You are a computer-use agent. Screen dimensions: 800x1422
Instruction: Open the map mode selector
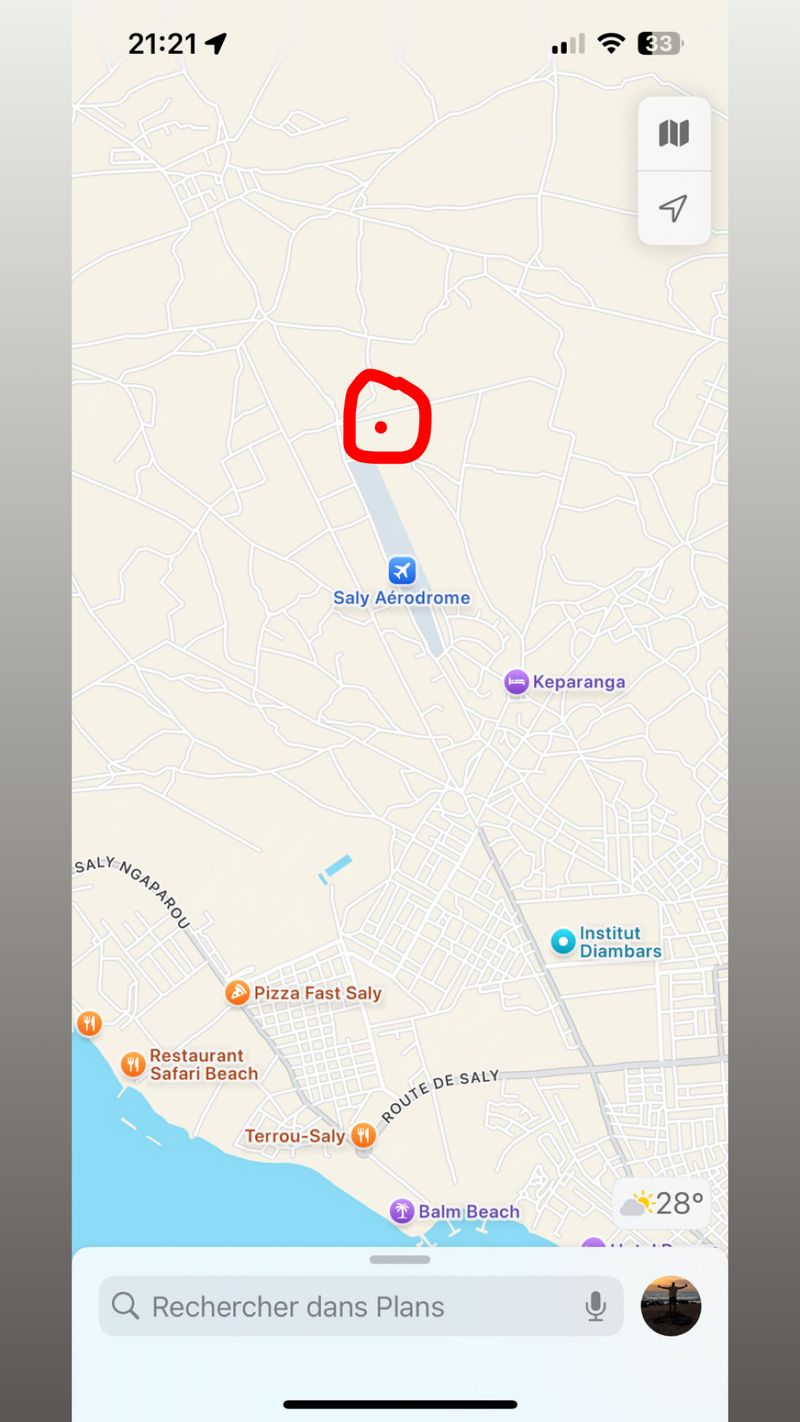click(674, 133)
